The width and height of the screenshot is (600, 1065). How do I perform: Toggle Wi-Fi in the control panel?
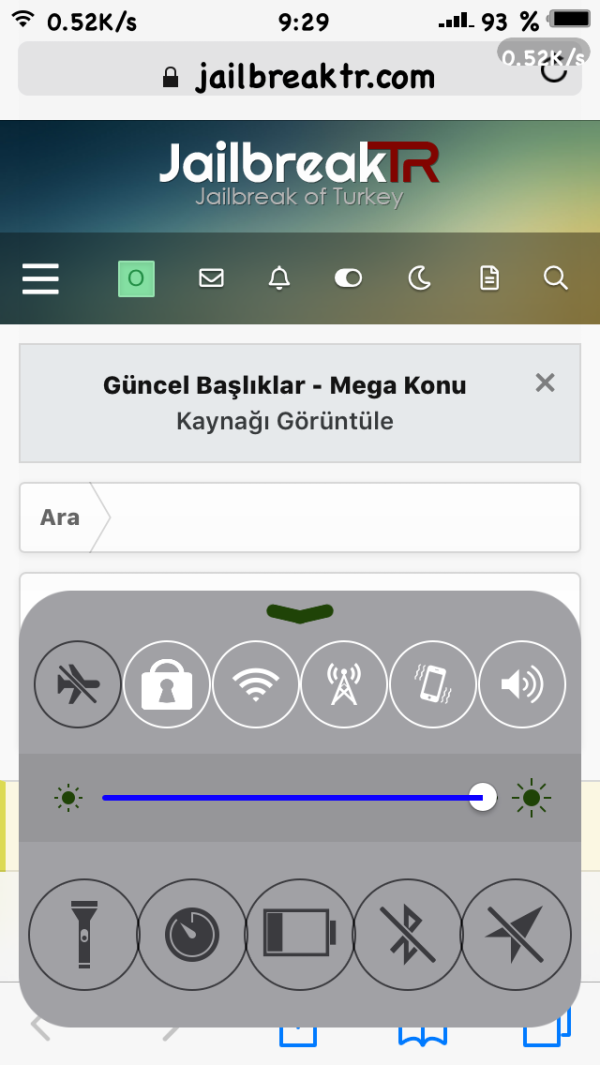[256, 685]
